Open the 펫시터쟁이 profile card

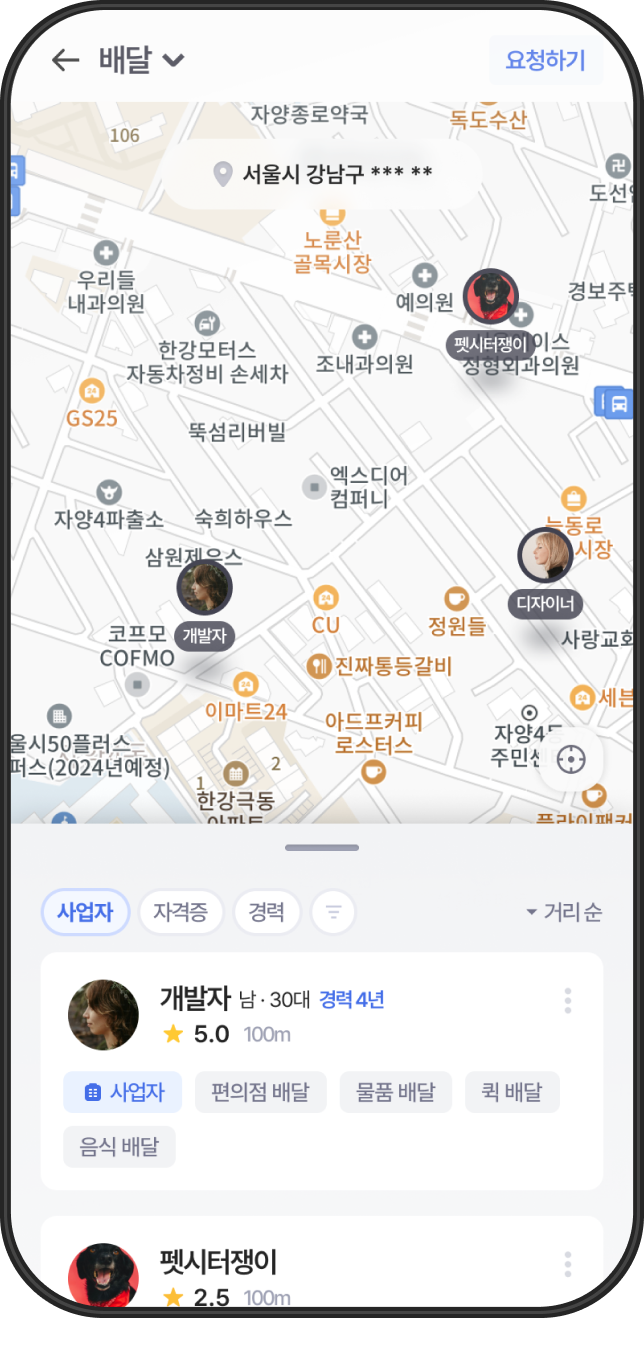pos(322,1262)
